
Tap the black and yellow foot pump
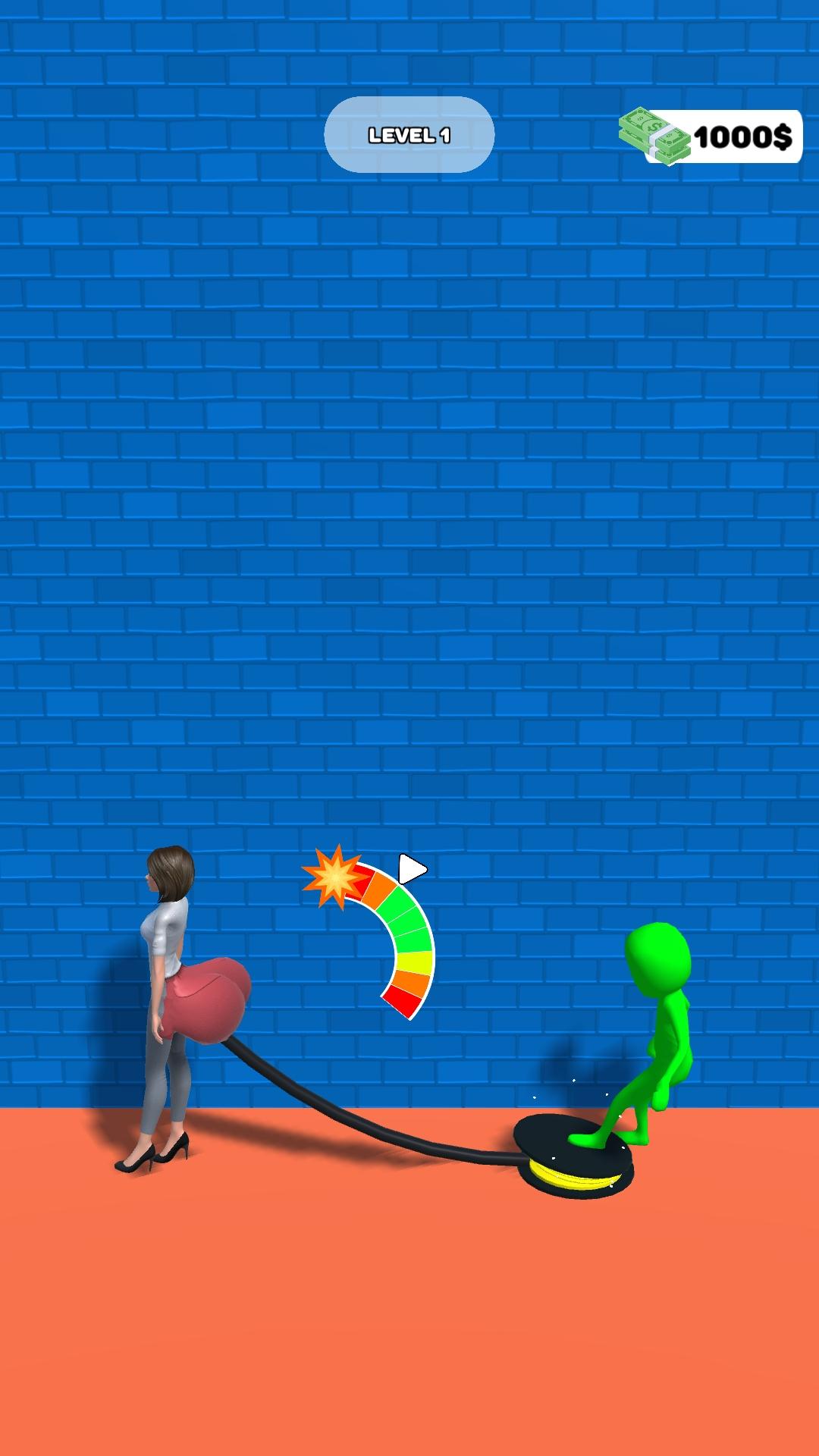(574, 1156)
